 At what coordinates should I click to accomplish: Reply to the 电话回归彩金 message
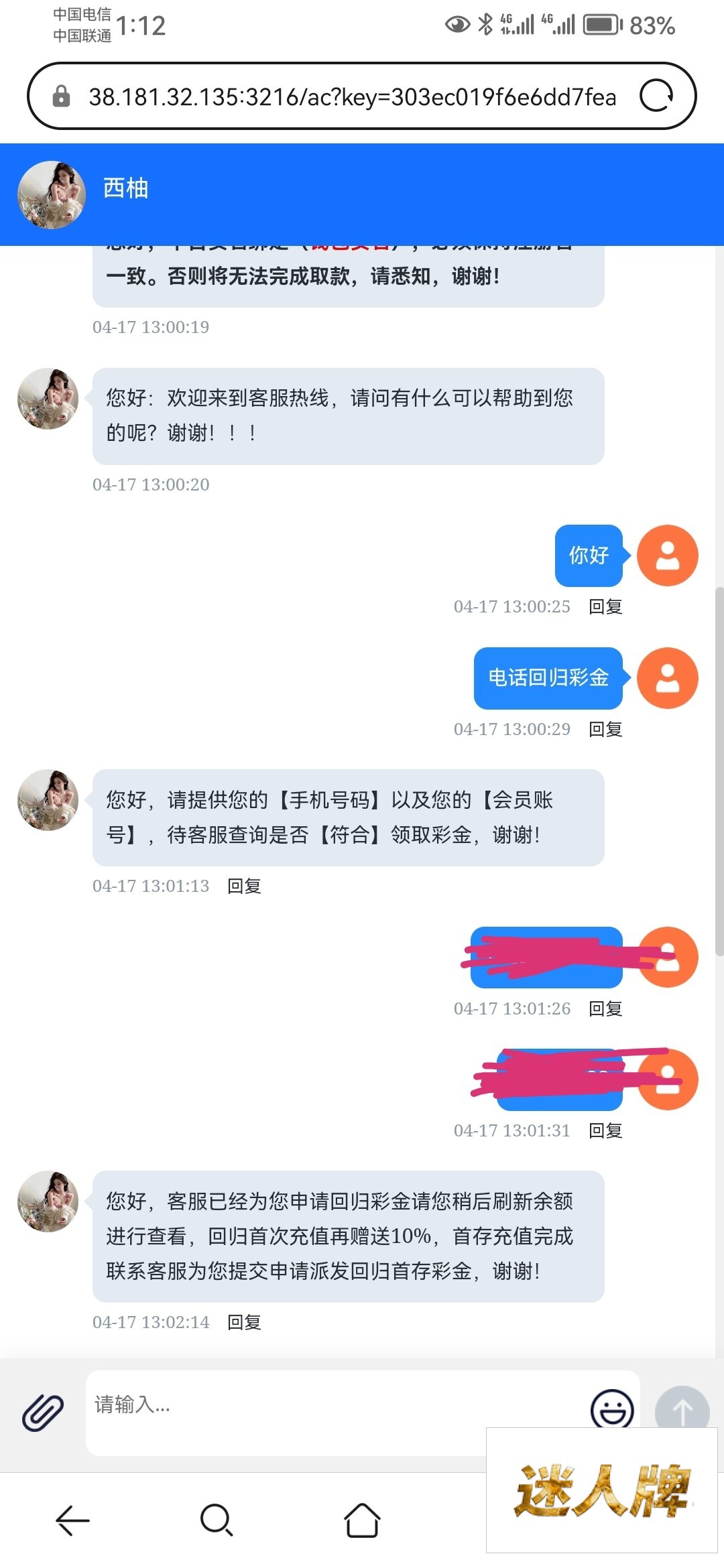(x=605, y=729)
